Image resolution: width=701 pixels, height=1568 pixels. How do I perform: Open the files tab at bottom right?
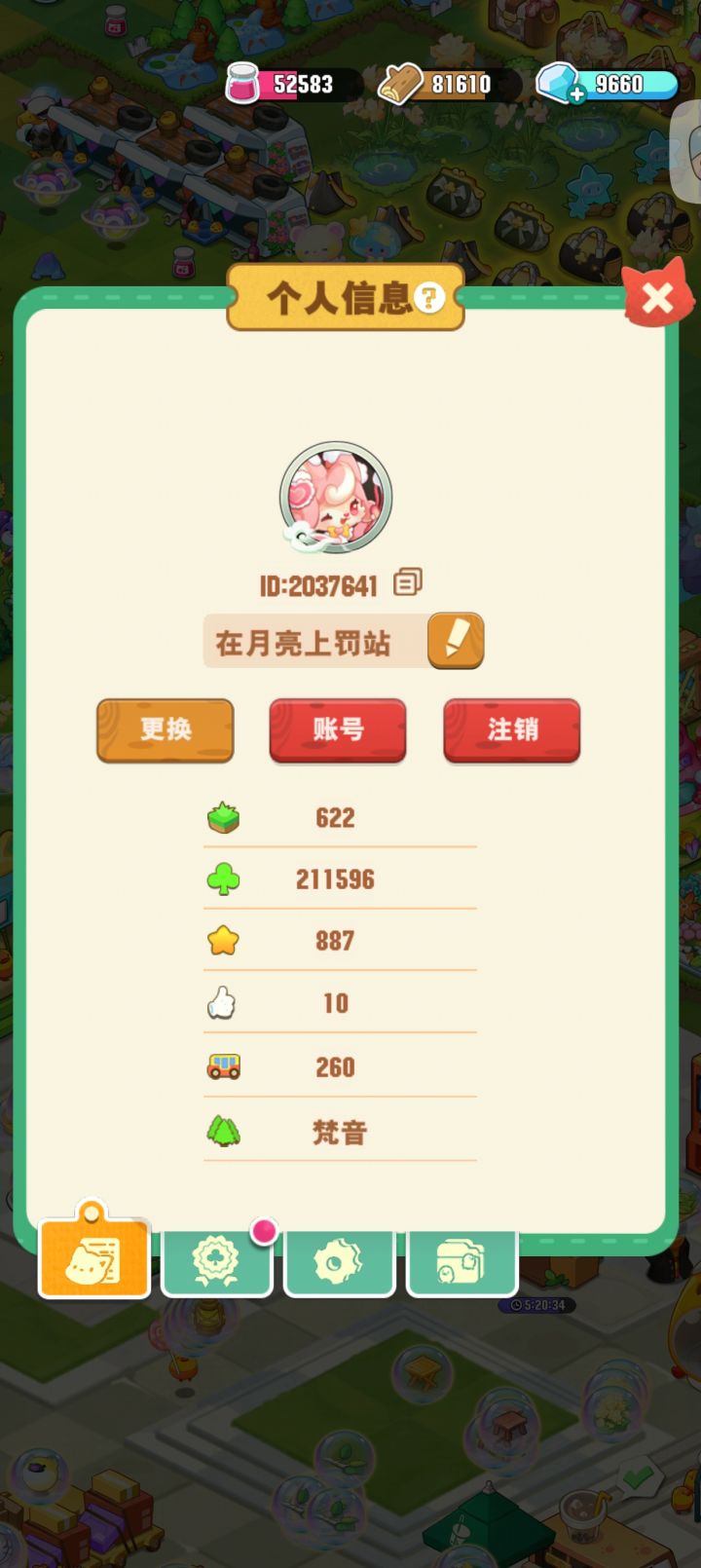pos(461,1260)
